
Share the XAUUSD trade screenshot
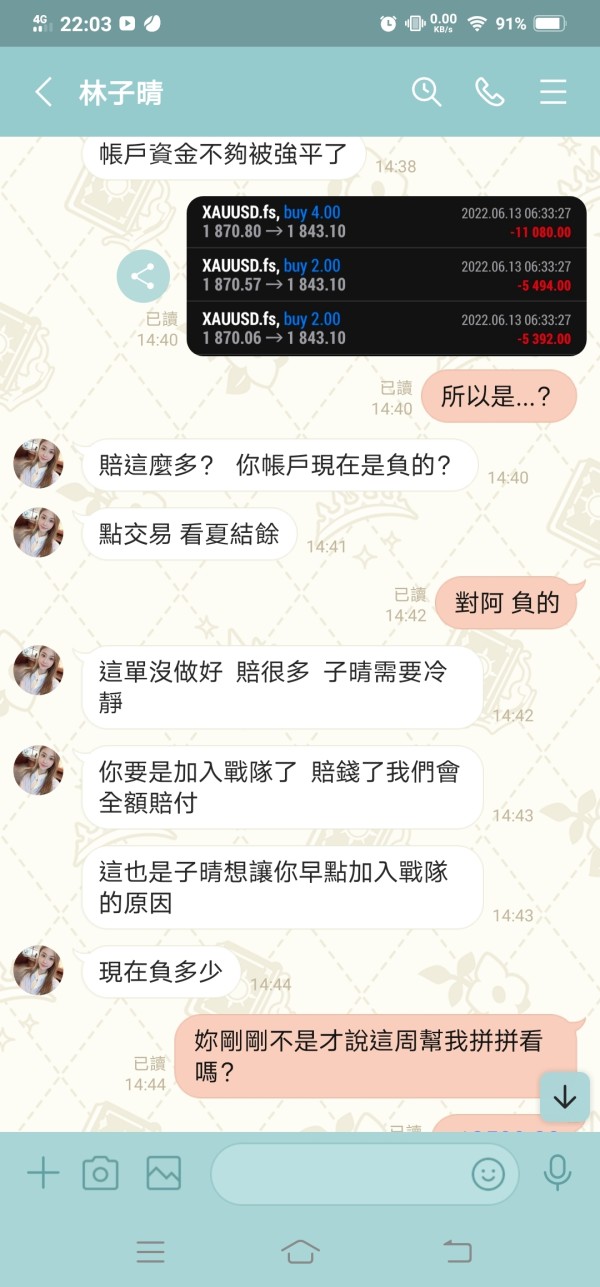pos(143,276)
